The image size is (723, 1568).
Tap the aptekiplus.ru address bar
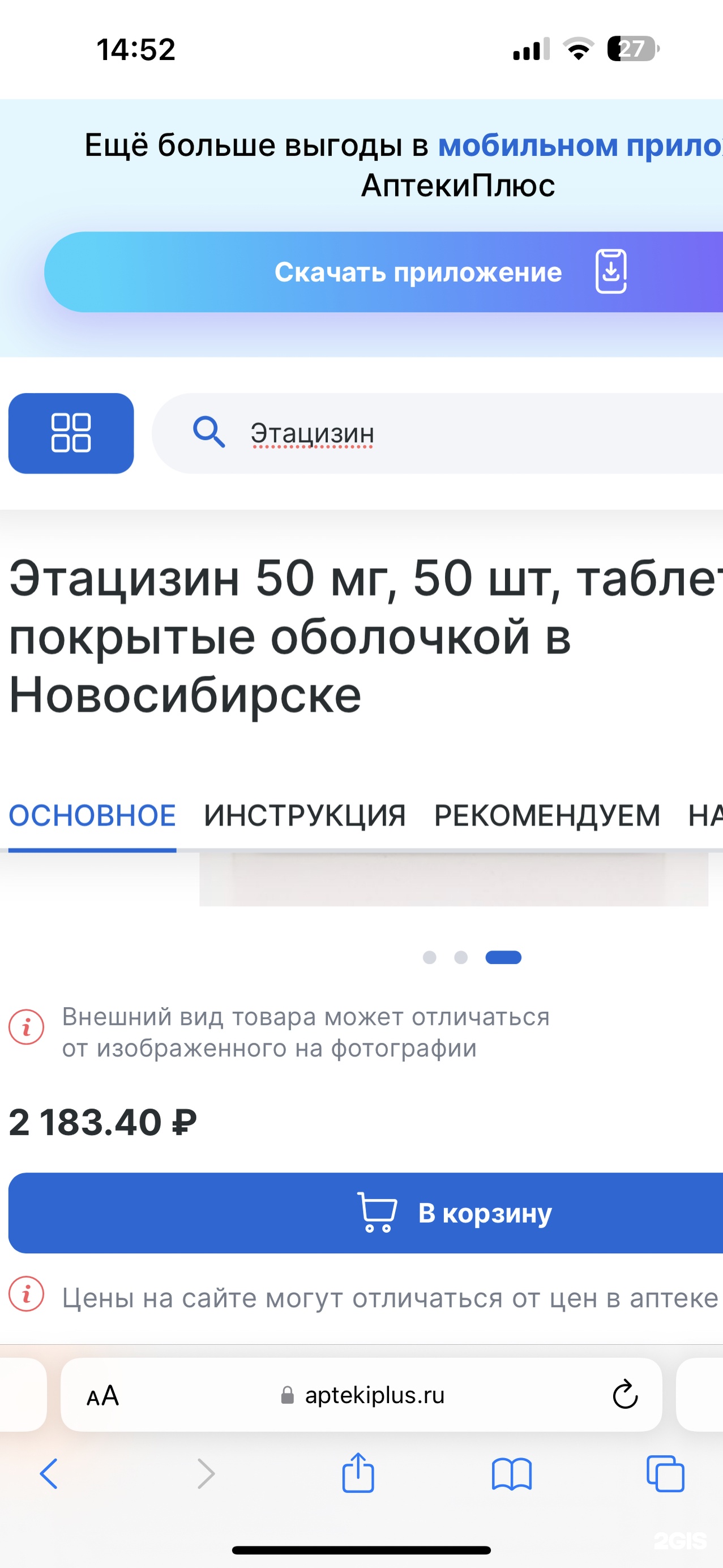point(365,1395)
